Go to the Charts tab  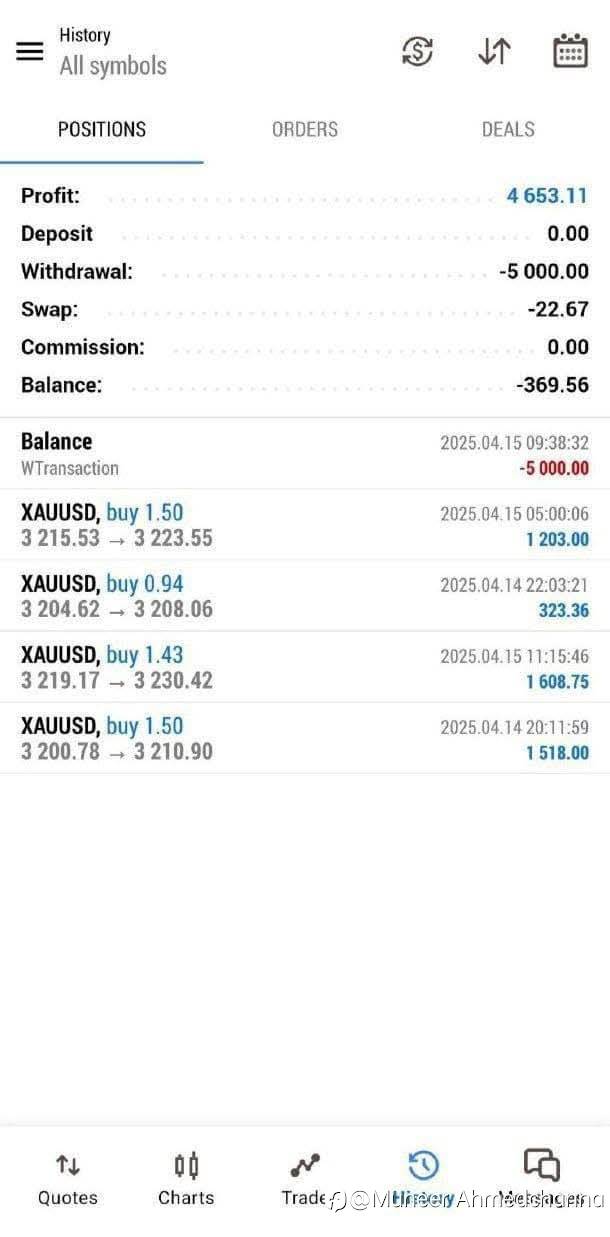click(186, 1179)
